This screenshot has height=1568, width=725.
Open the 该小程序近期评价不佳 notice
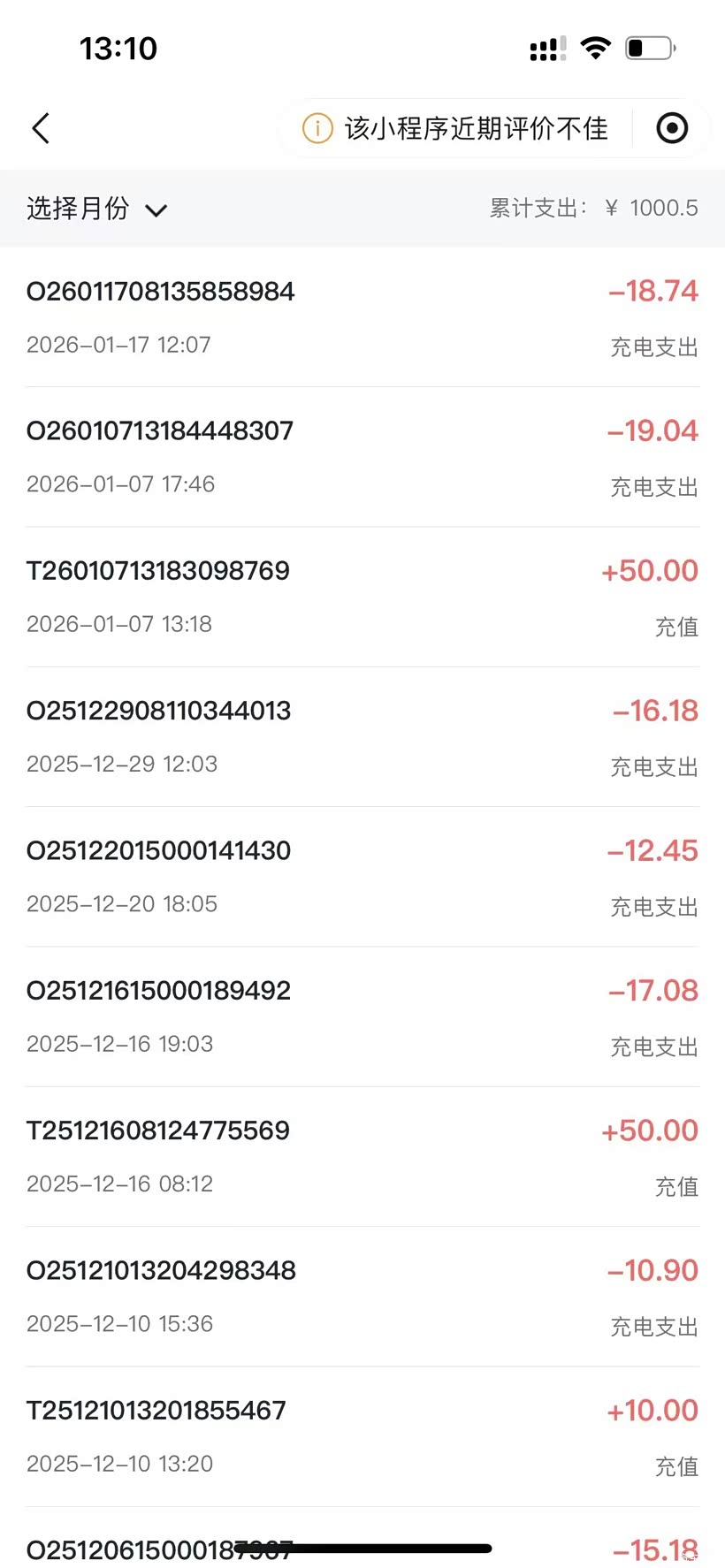pos(456,128)
